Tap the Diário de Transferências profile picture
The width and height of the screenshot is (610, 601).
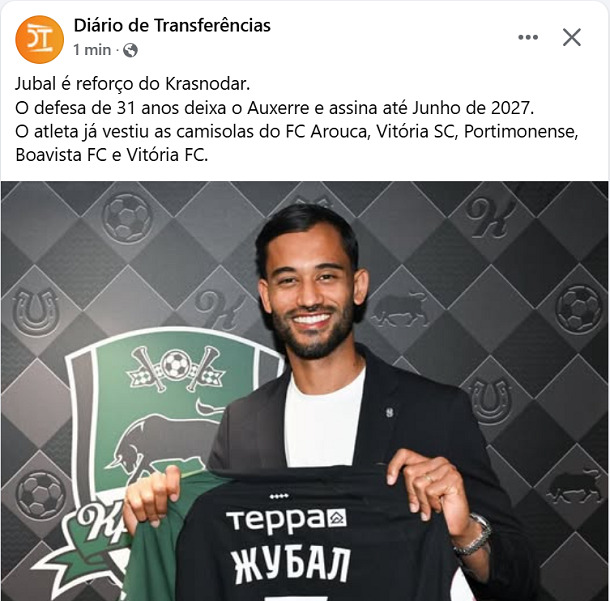click(x=38, y=37)
